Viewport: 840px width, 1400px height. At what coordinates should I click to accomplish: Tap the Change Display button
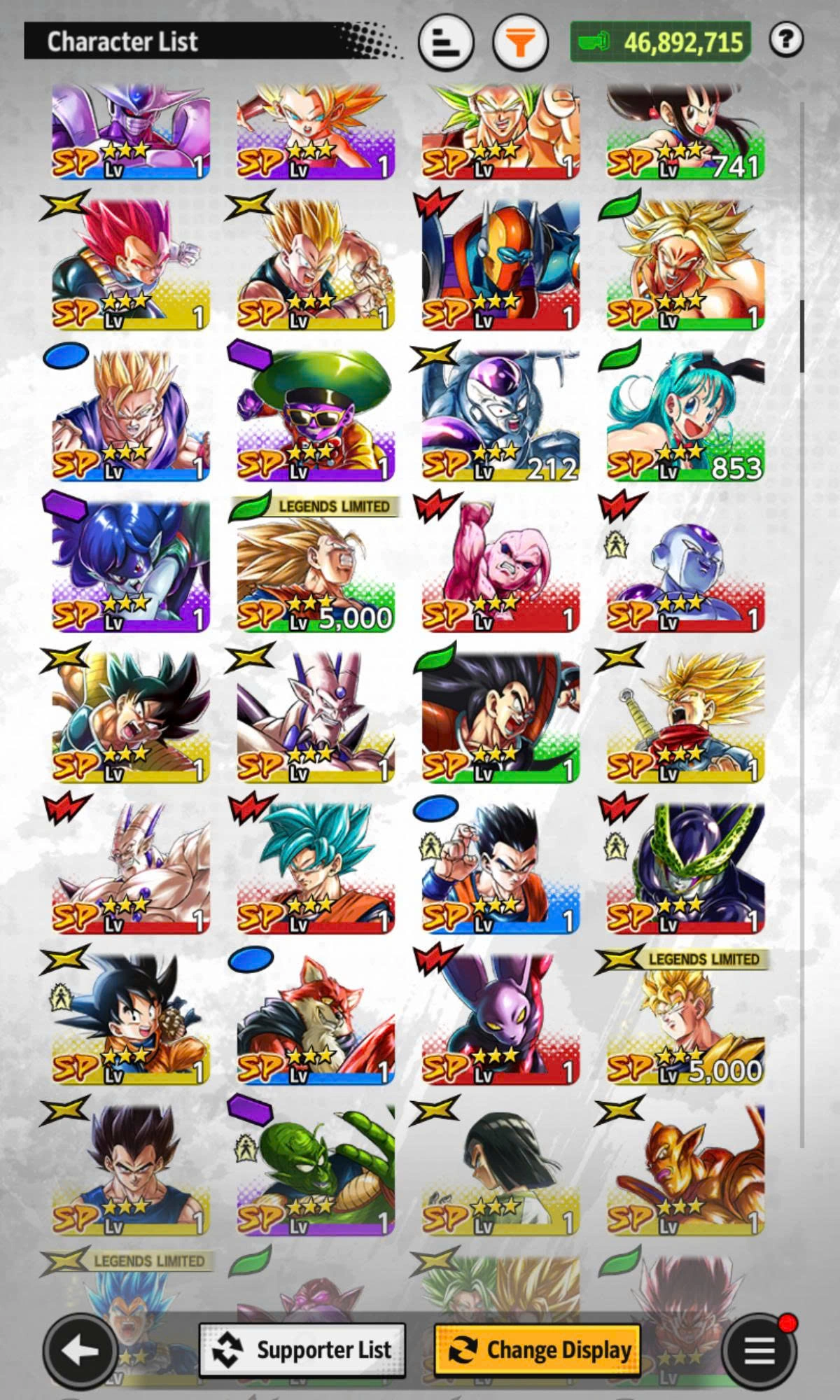click(537, 1349)
